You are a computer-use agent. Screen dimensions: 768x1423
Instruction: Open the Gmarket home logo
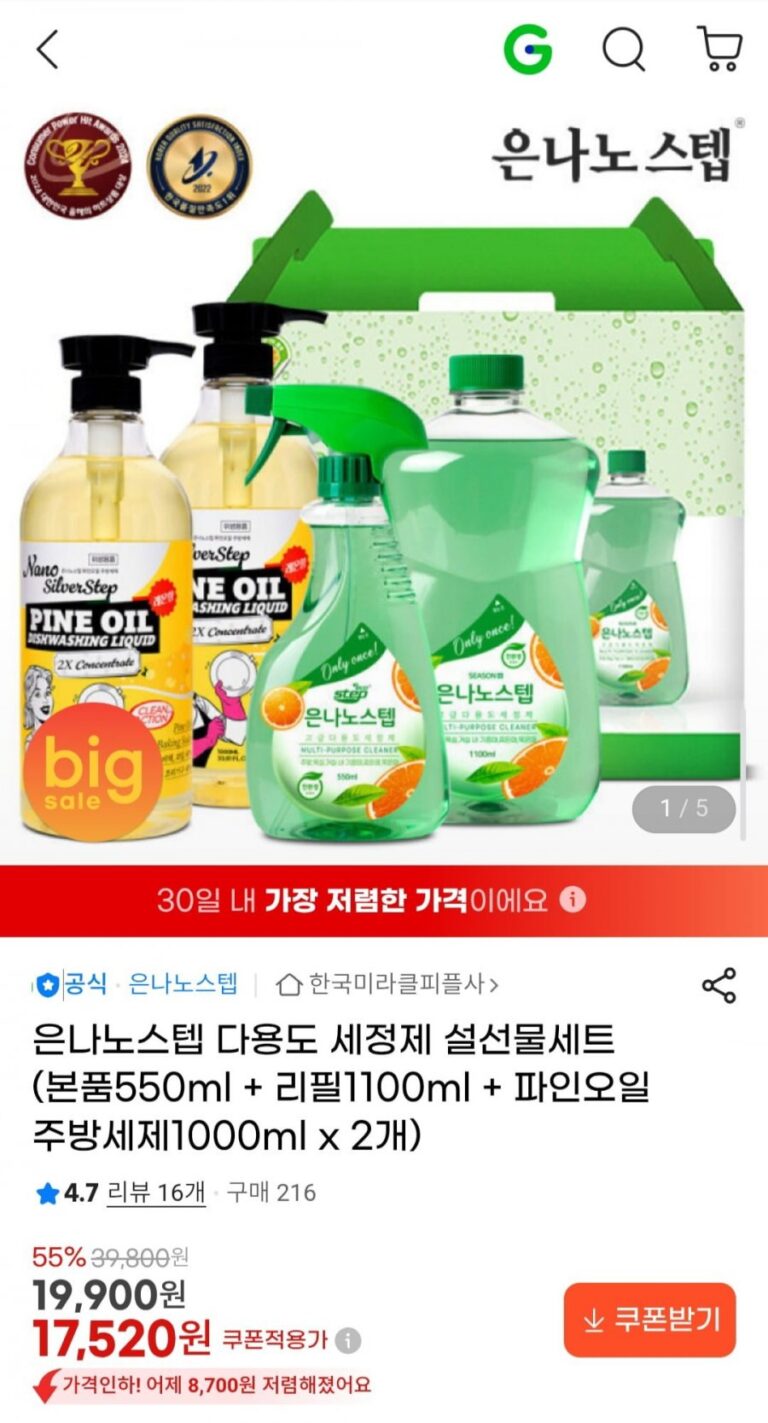click(x=527, y=49)
